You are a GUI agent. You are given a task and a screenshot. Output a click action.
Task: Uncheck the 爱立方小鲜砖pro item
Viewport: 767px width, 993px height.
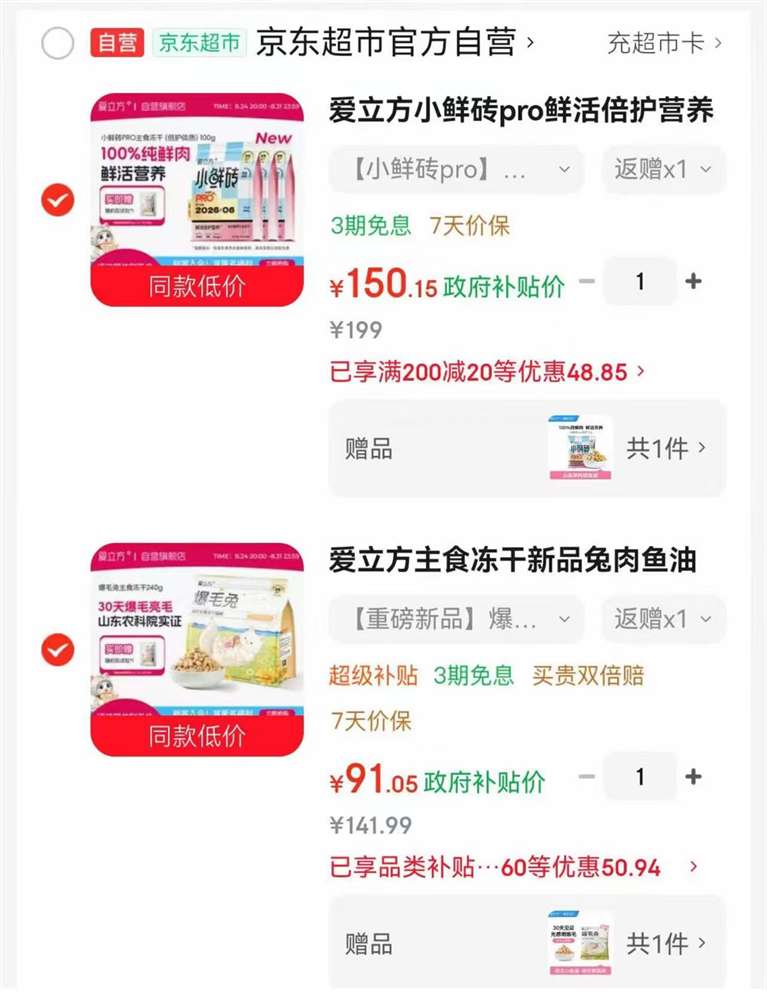pyautogui.click(x=58, y=200)
